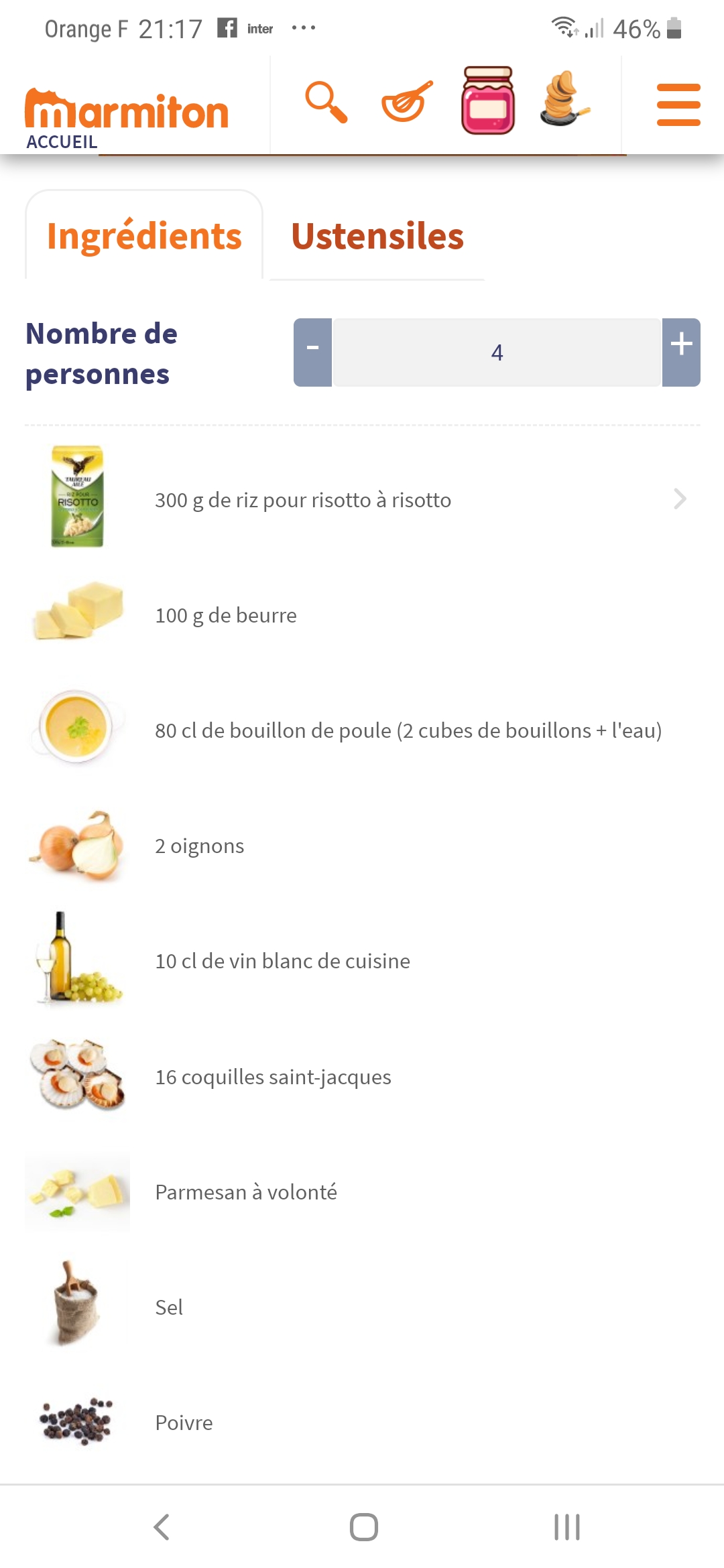
Task: Open the hamburger menu
Action: point(678,105)
